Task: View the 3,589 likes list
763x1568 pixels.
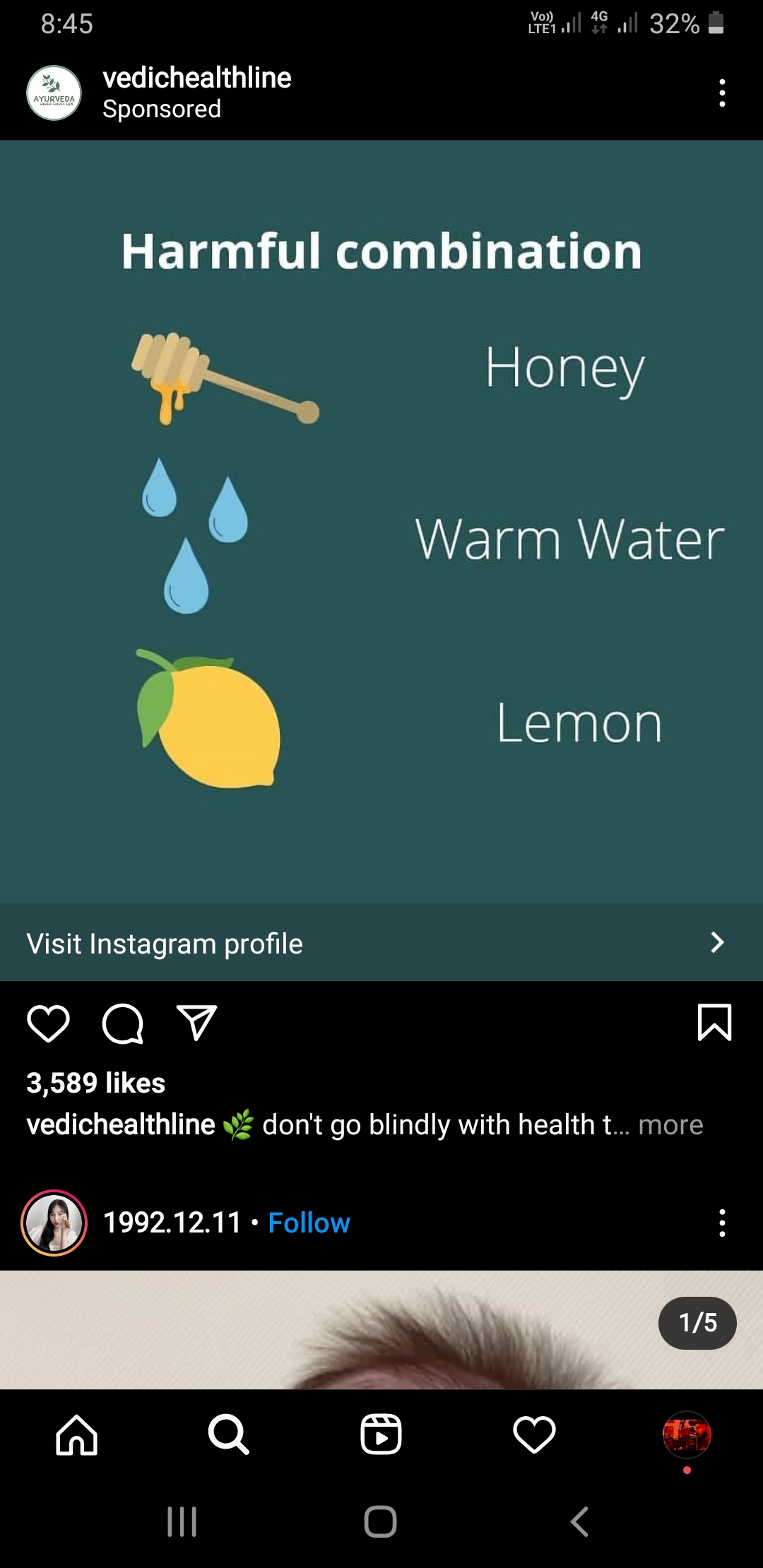Action: 96,1083
